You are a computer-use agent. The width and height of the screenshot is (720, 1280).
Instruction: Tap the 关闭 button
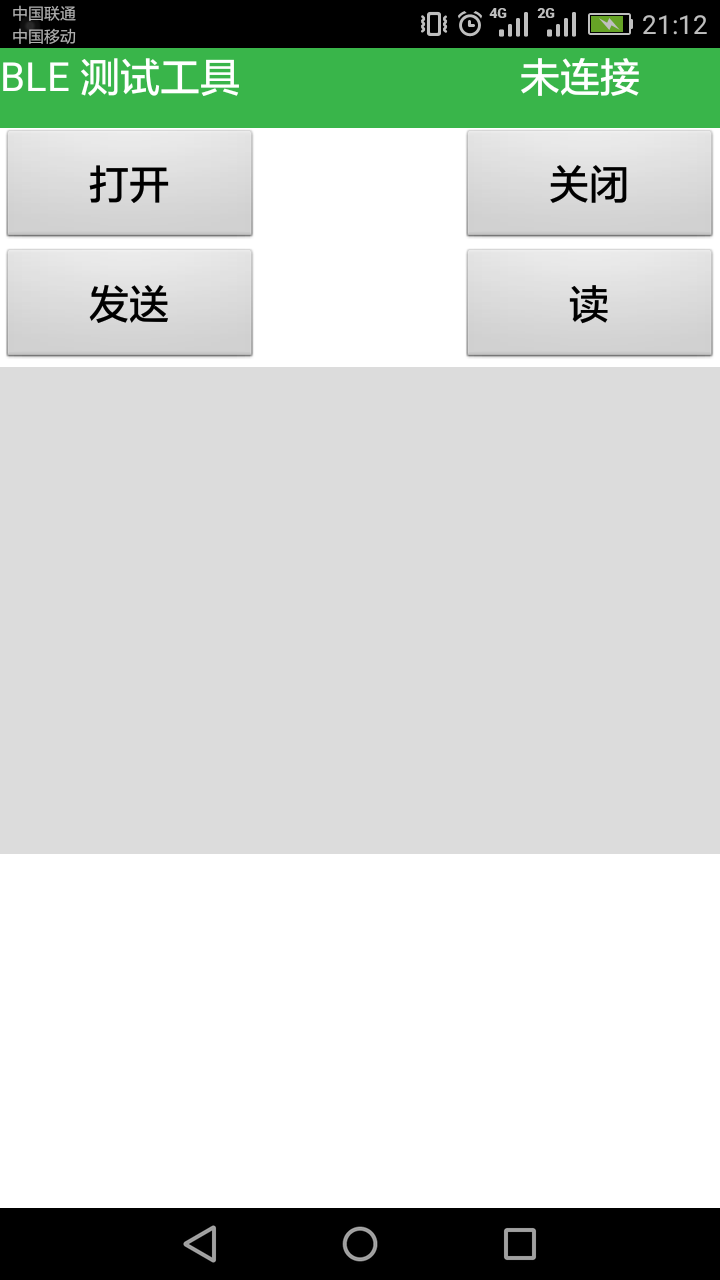tap(589, 184)
